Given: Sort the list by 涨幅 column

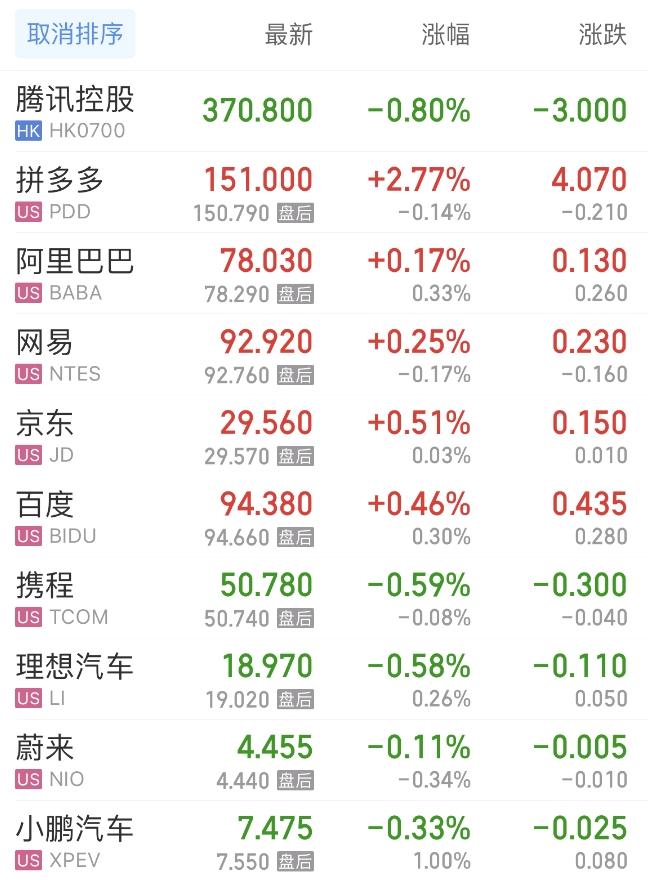Looking at the screenshot, I should [445, 35].
